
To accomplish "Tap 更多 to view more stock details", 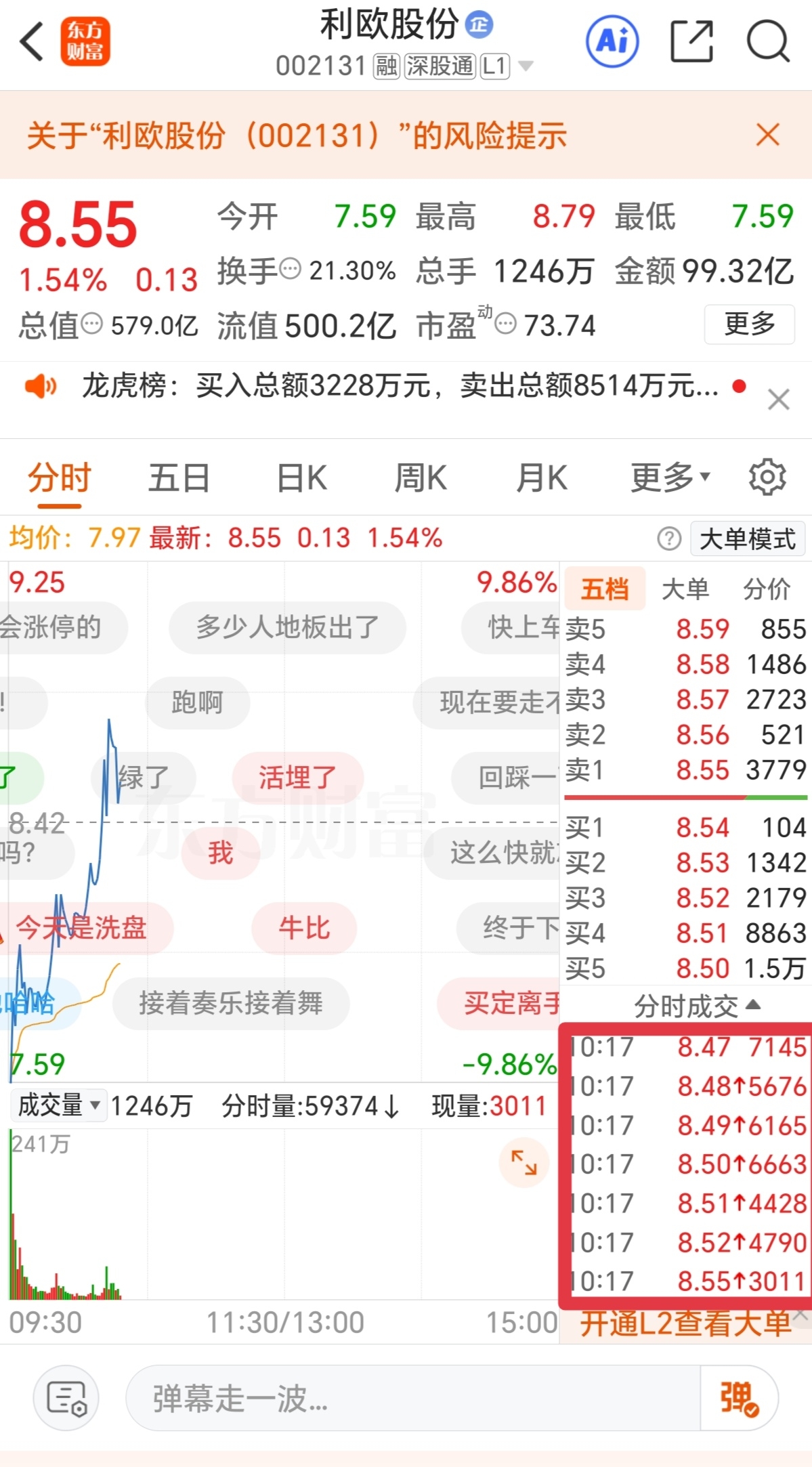I will click(749, 325).
